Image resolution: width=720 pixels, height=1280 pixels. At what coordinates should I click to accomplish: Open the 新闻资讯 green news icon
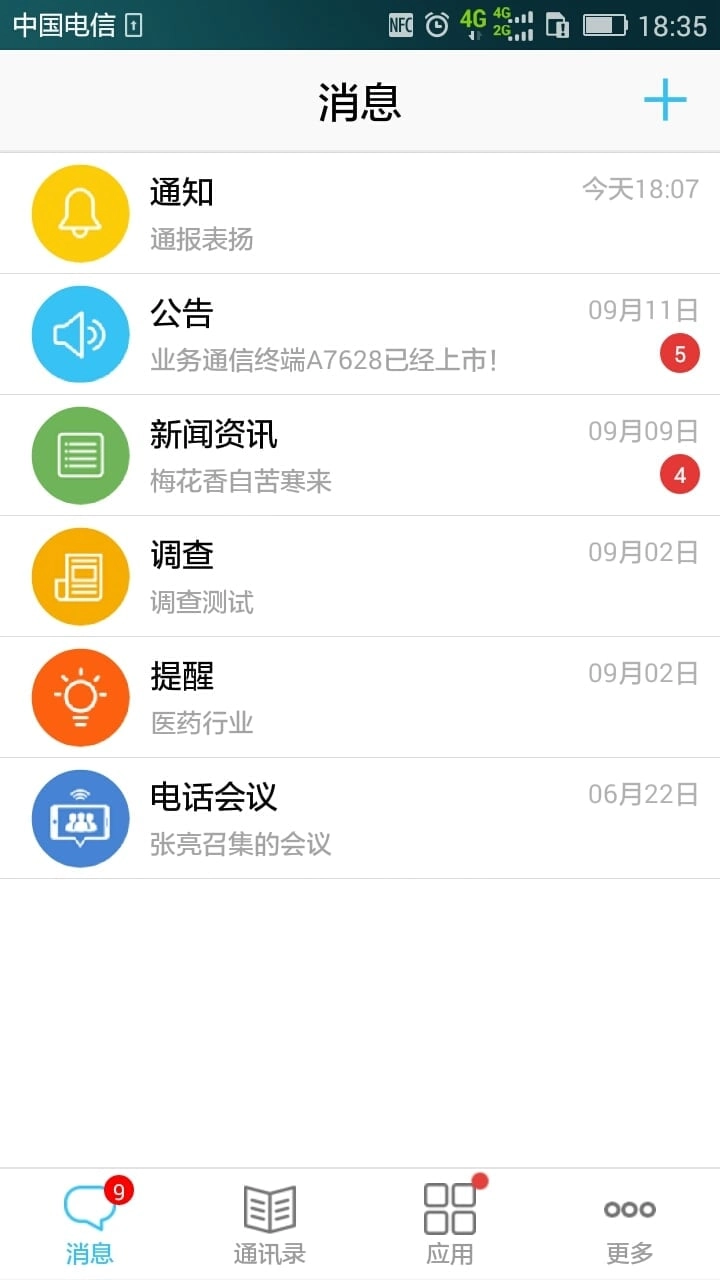point(80,455)
